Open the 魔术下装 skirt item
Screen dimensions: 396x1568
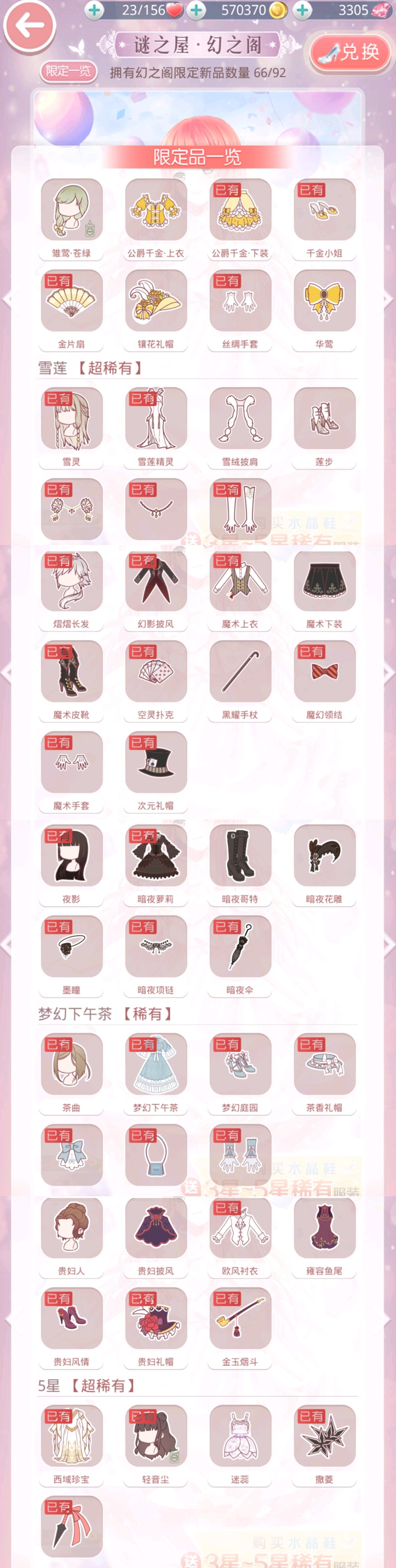tap(324, 589)
